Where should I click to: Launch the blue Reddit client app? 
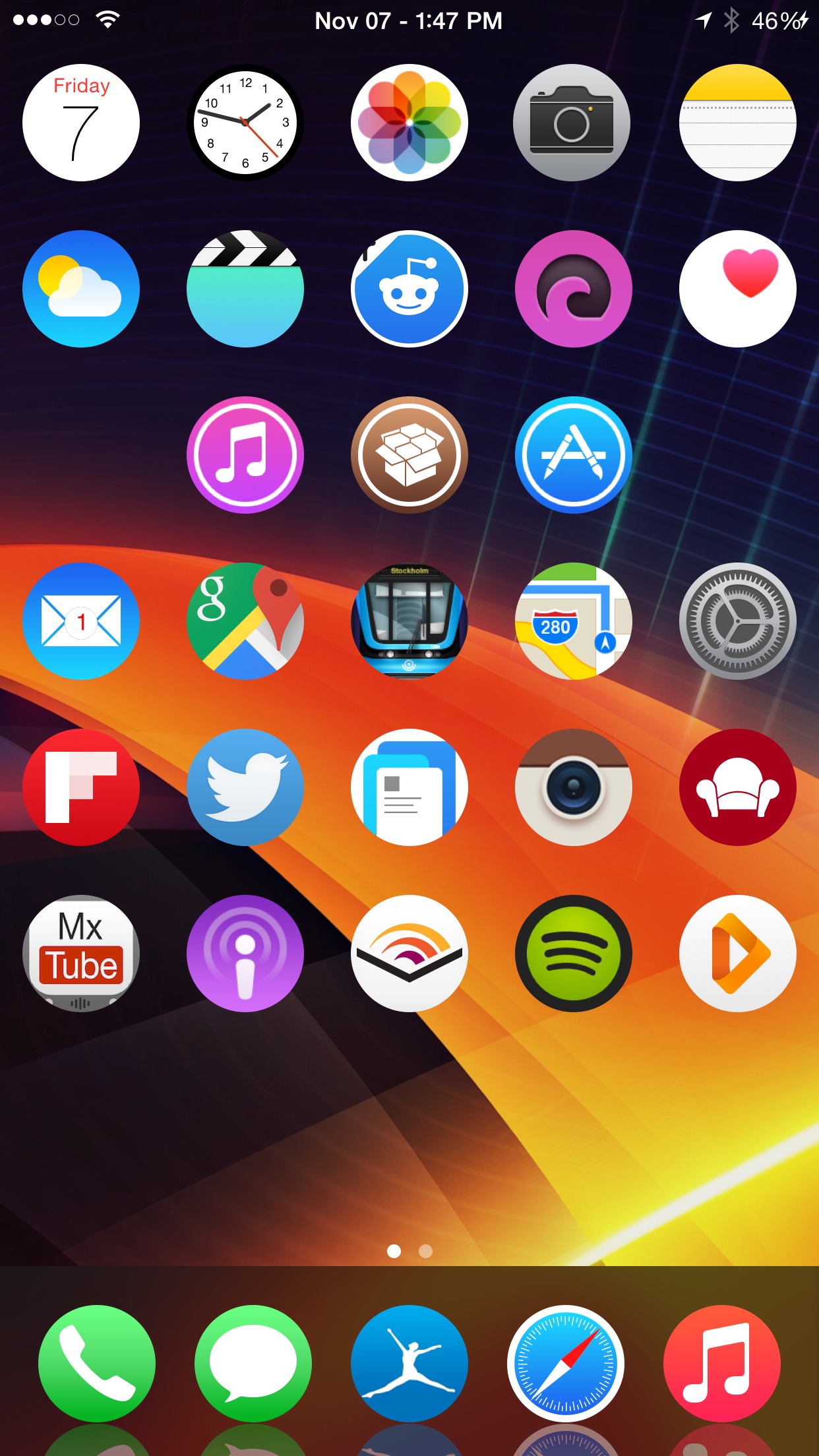[409, 289]
